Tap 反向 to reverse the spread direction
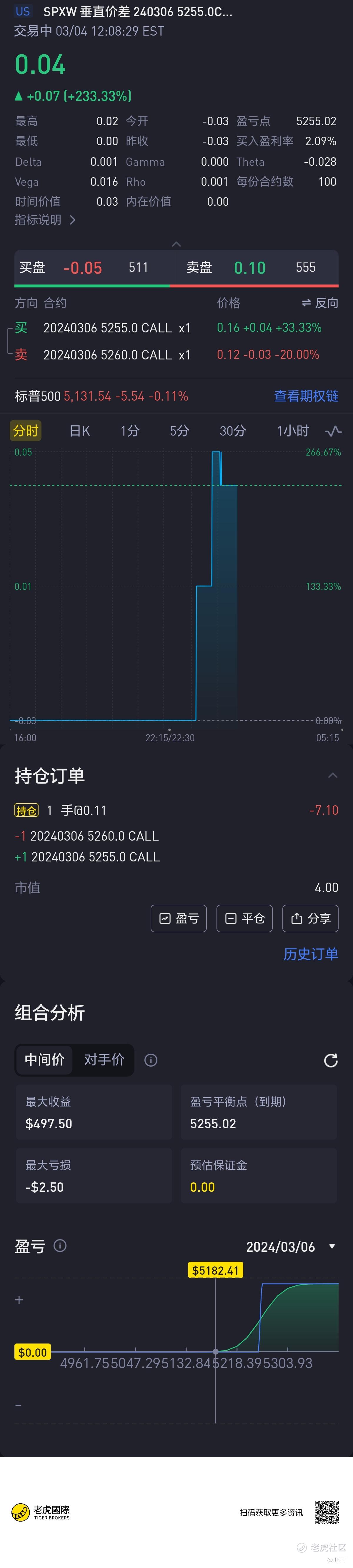 coord(320,302)
